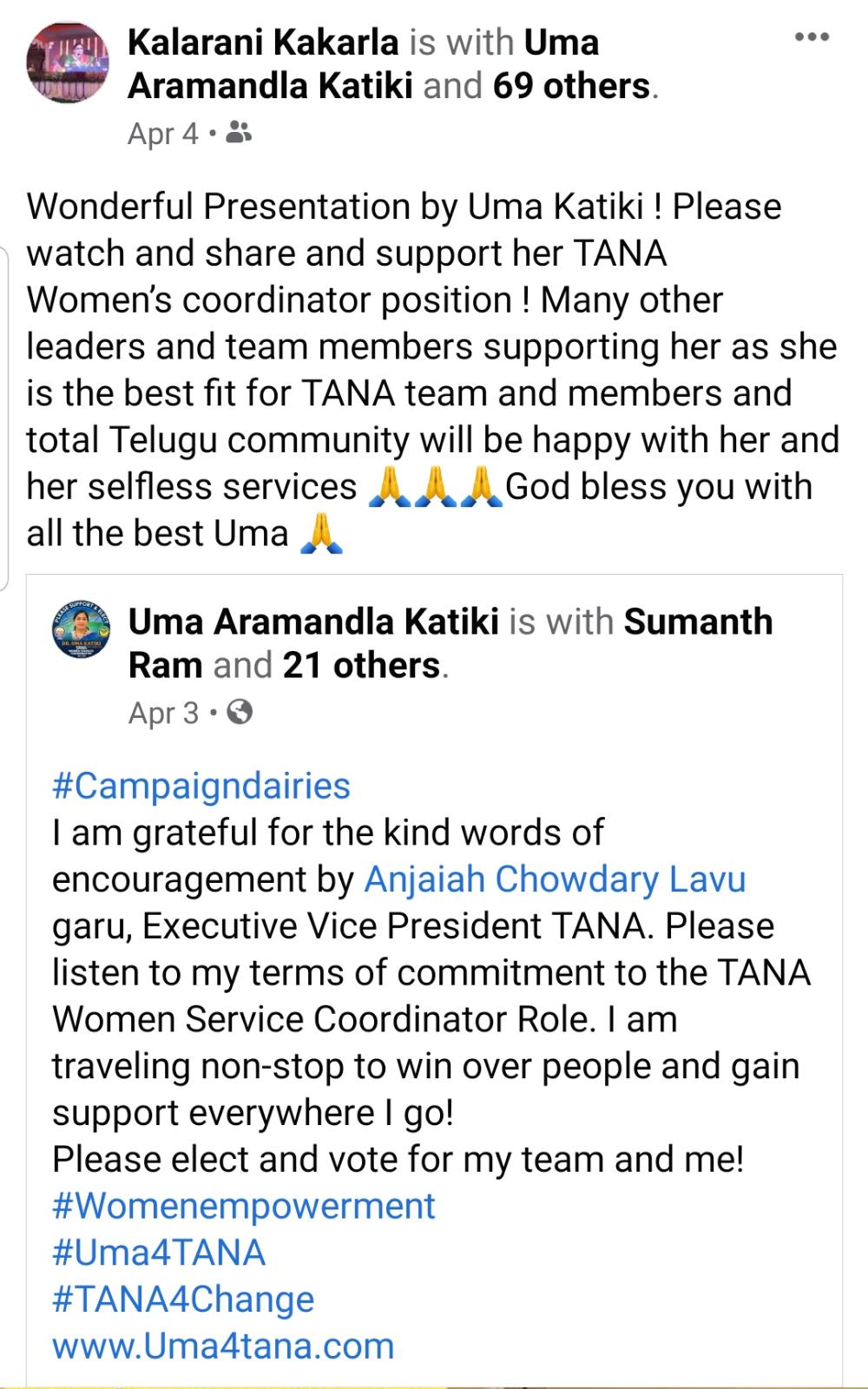868x1389 pixels.
Task: View the 69 others tagged
Action: 571,86
